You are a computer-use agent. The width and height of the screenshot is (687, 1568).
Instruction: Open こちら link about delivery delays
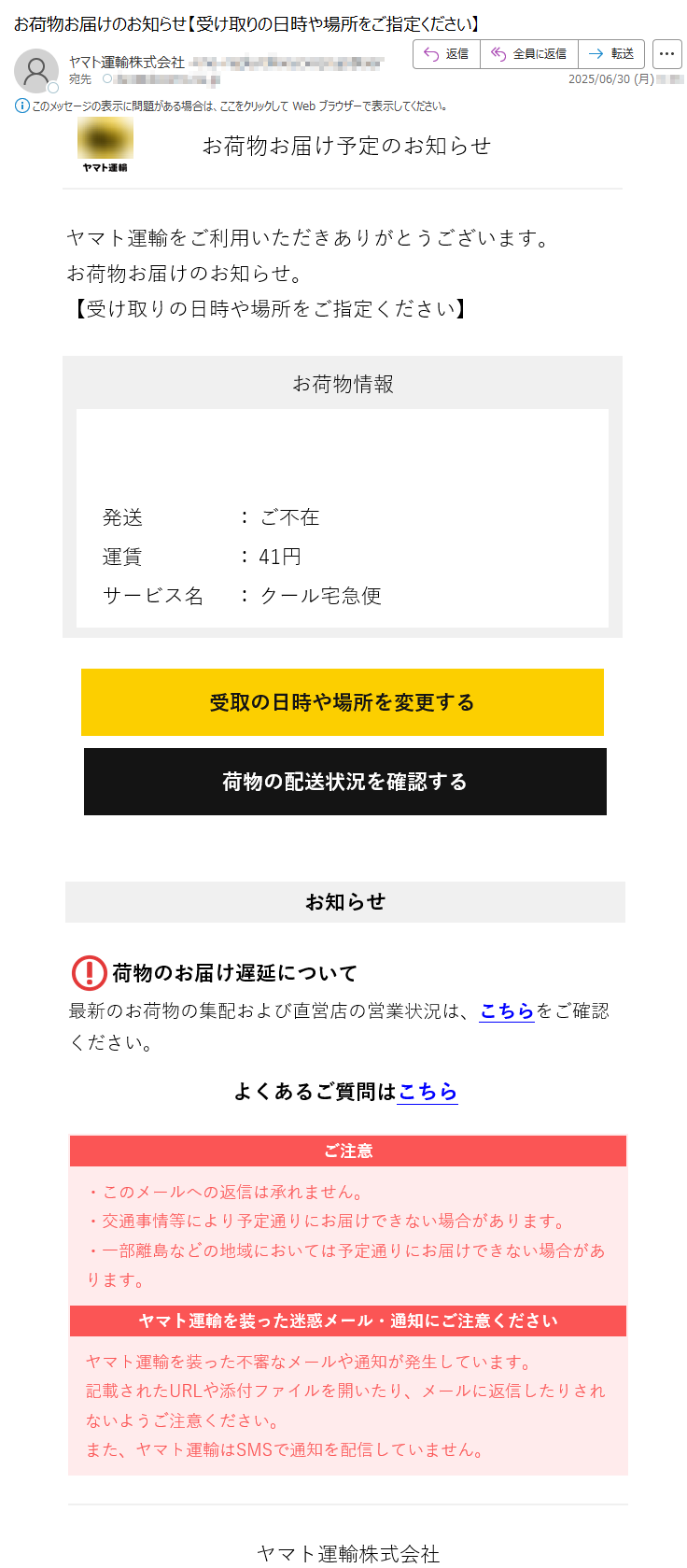click(507, 1010)
